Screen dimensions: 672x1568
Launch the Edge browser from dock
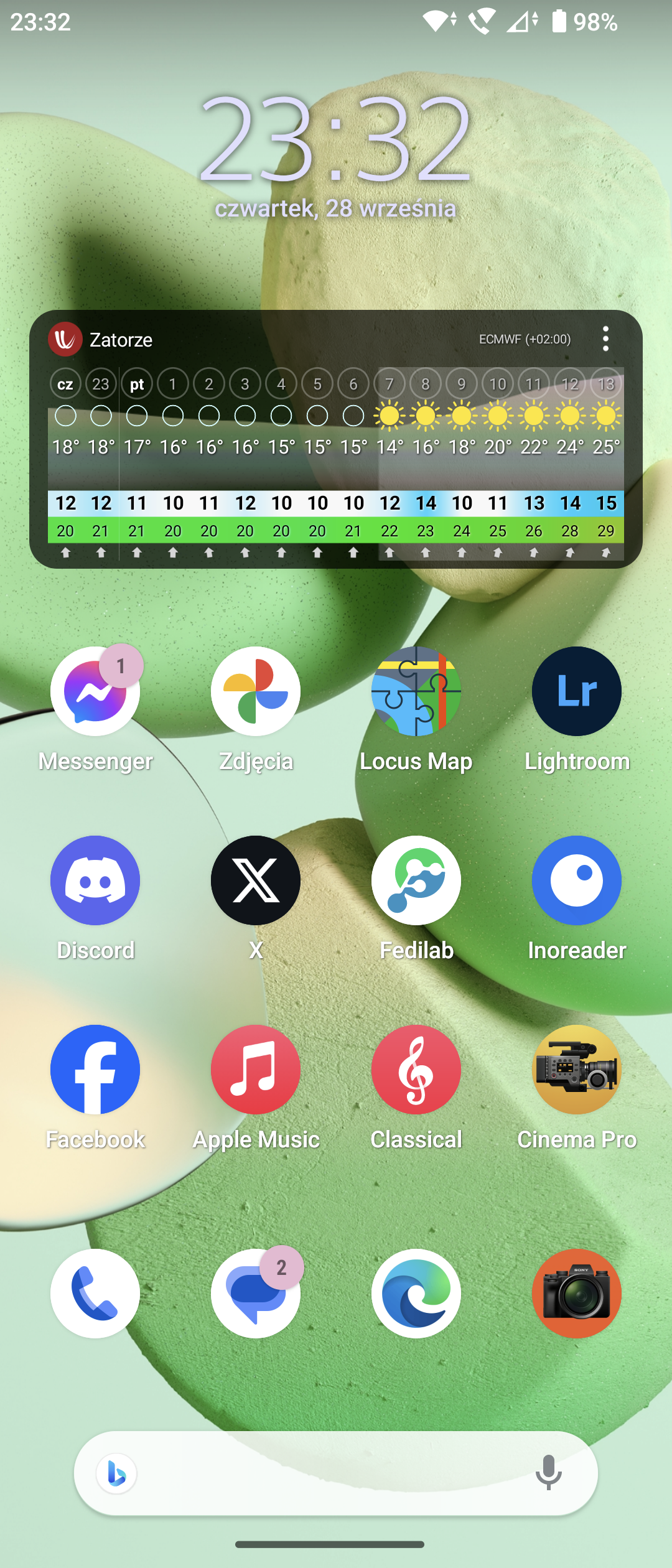click(416, 1294)
